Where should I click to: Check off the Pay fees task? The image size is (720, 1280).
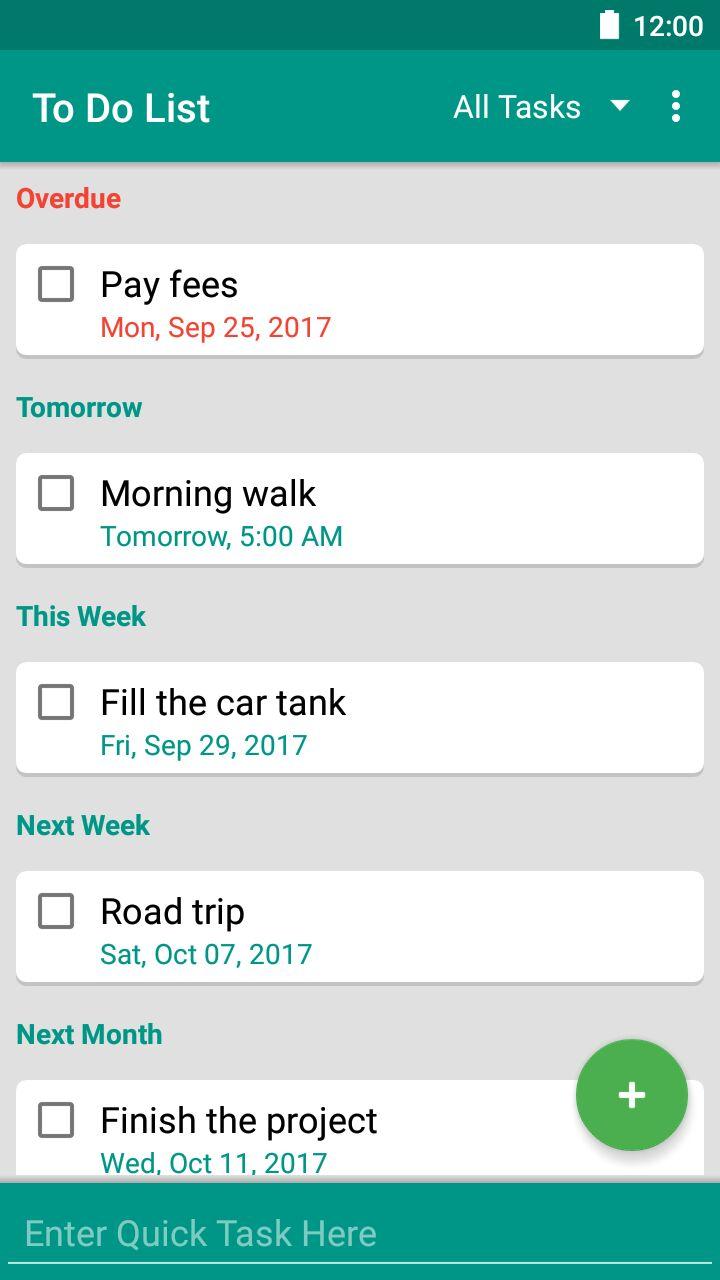point(56,284)
